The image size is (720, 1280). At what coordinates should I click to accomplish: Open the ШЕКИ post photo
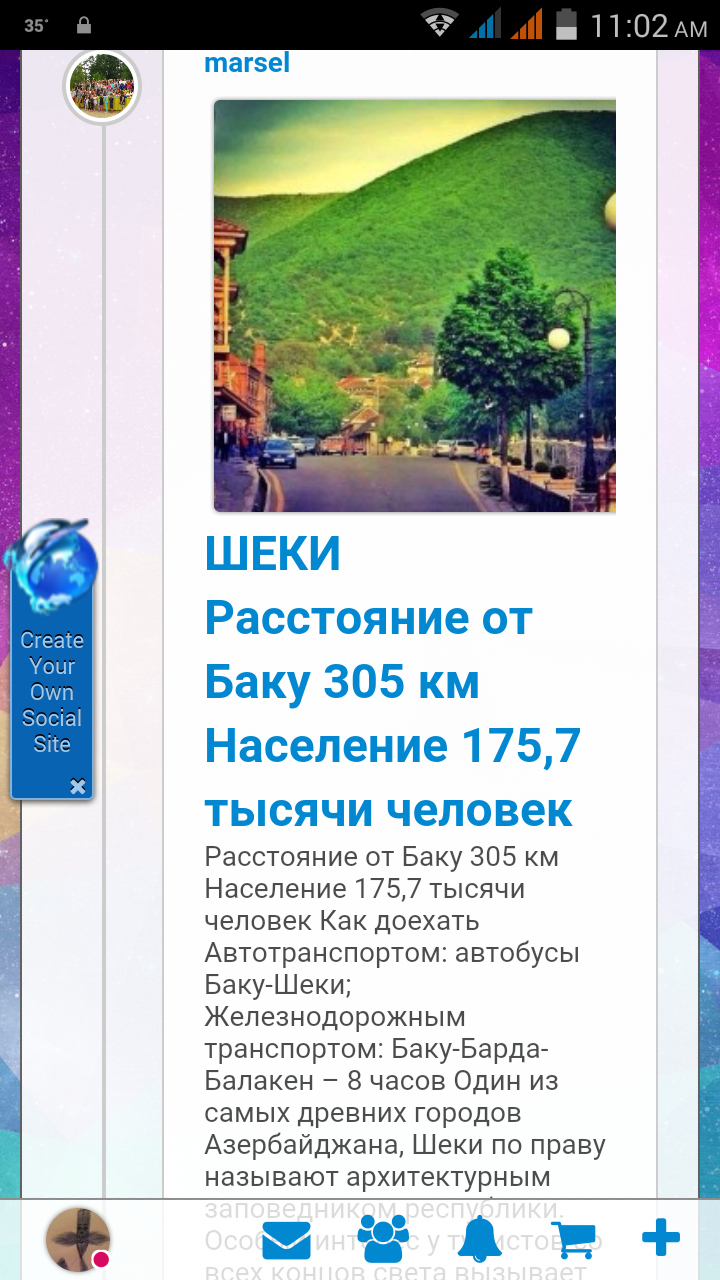414,305
